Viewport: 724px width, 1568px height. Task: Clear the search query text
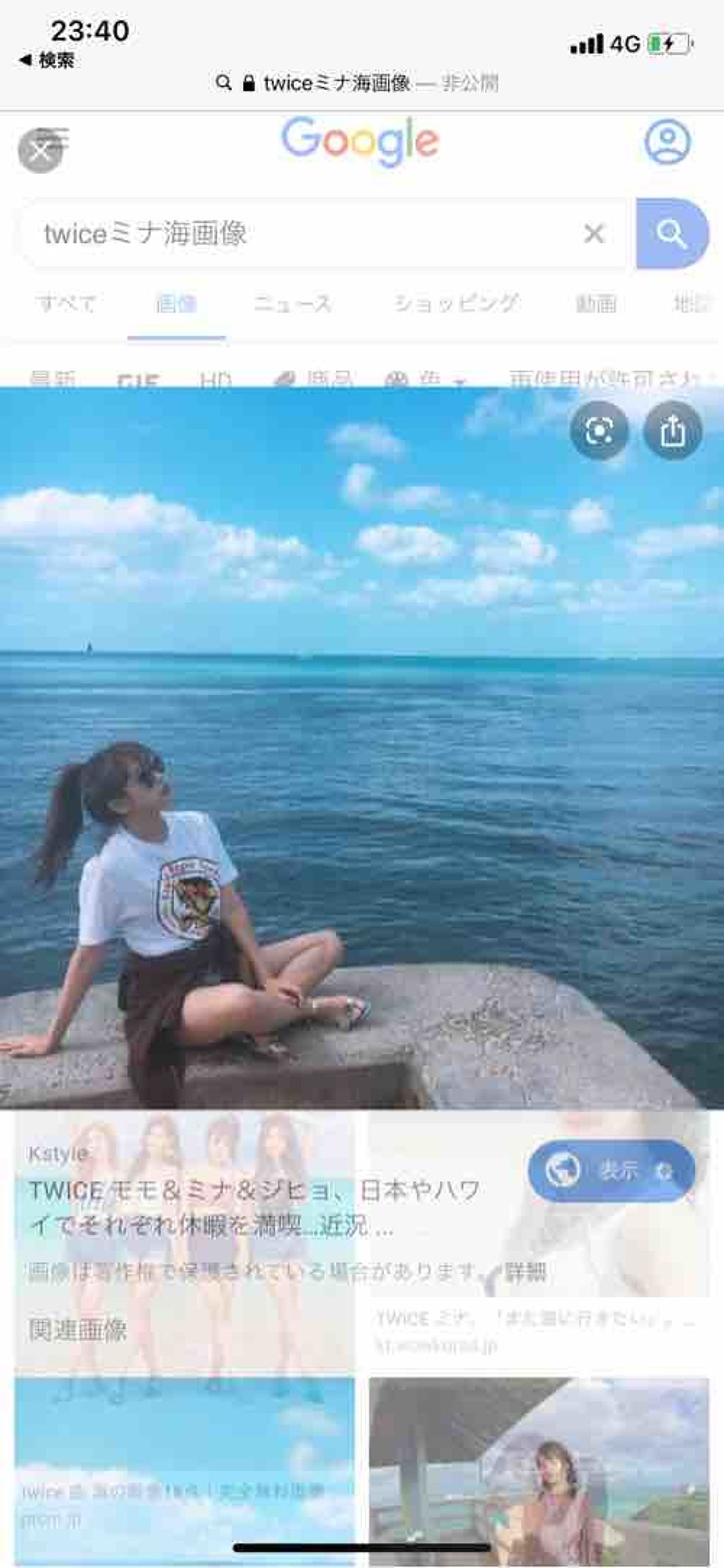coord(594,233)
